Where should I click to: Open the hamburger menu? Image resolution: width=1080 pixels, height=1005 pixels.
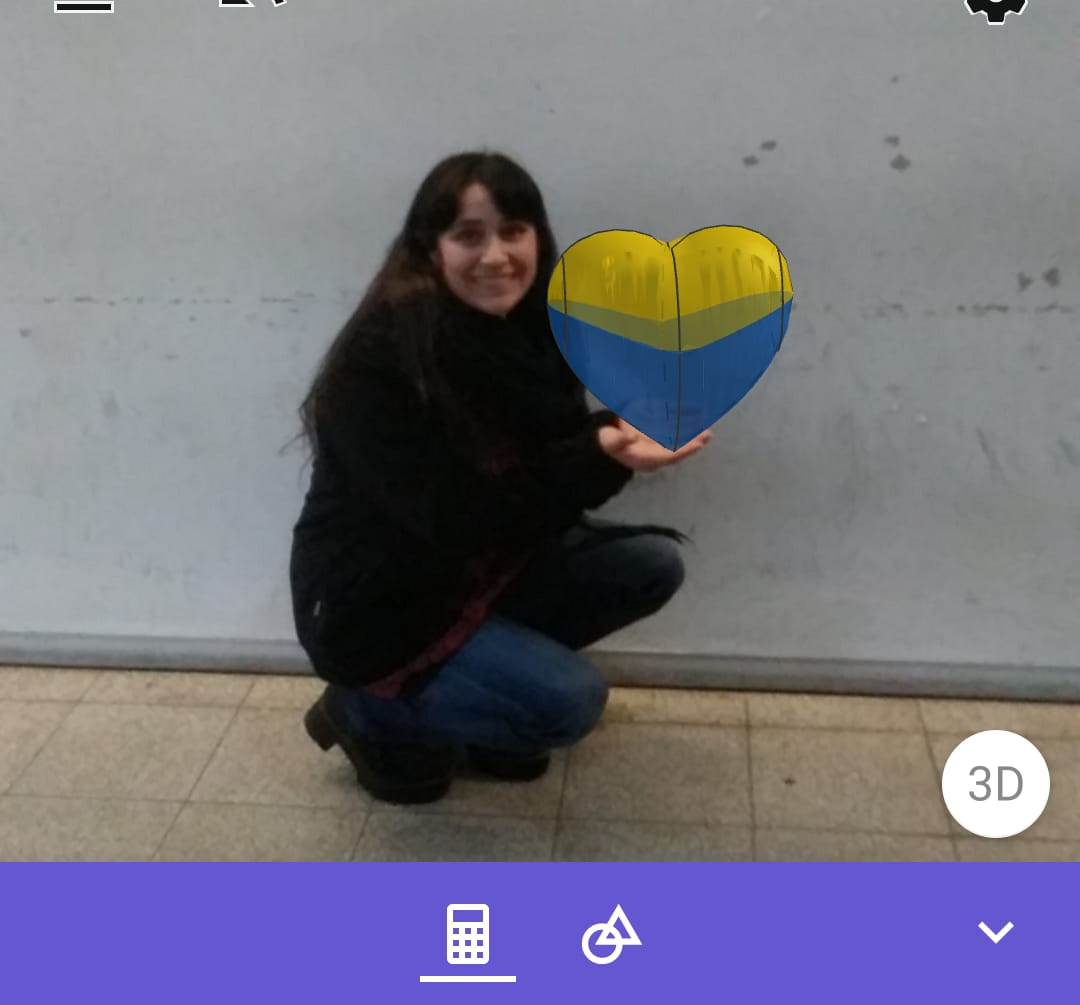[84, 6]
